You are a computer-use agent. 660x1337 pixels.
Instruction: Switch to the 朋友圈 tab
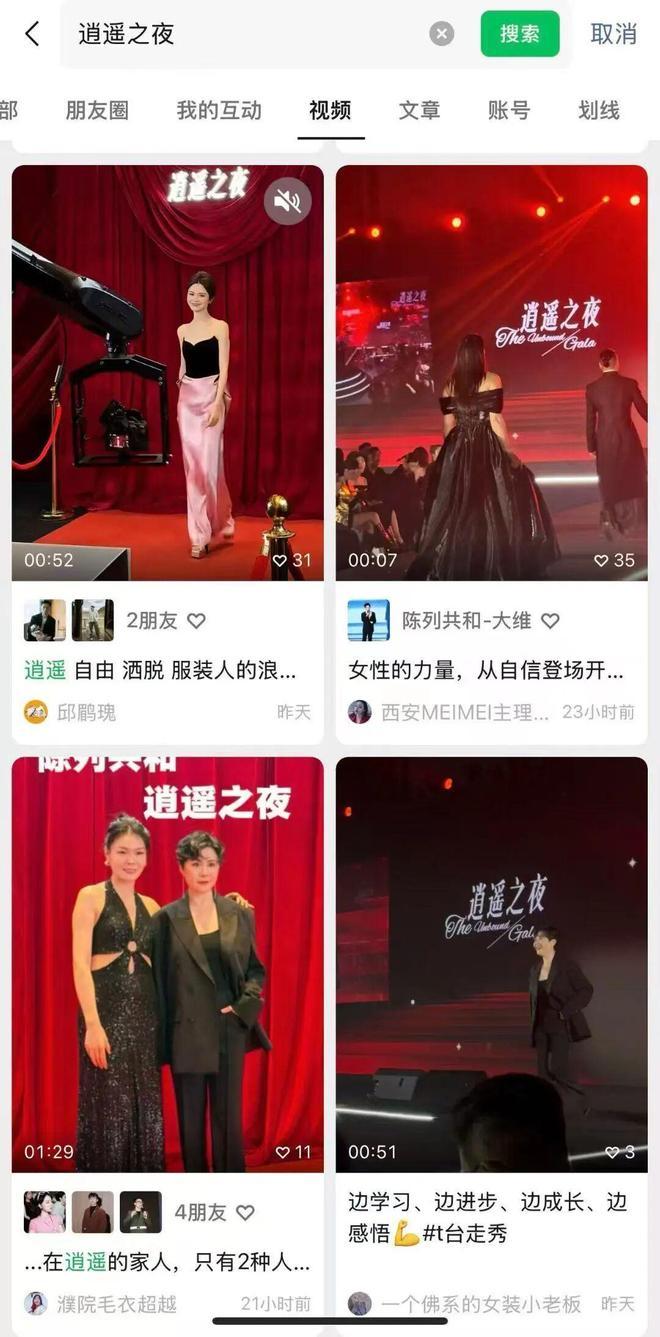tap(97, 110)
